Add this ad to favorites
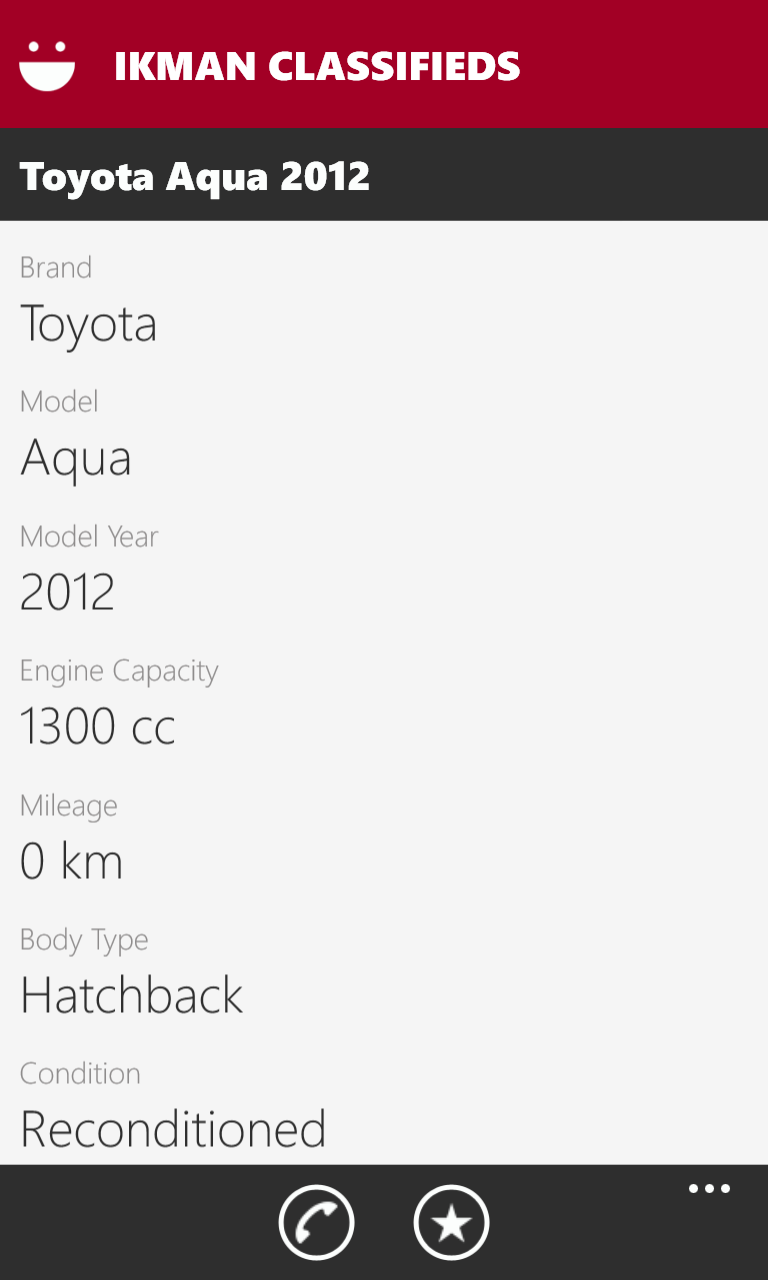768x1280 pixels. [451, 1222]
